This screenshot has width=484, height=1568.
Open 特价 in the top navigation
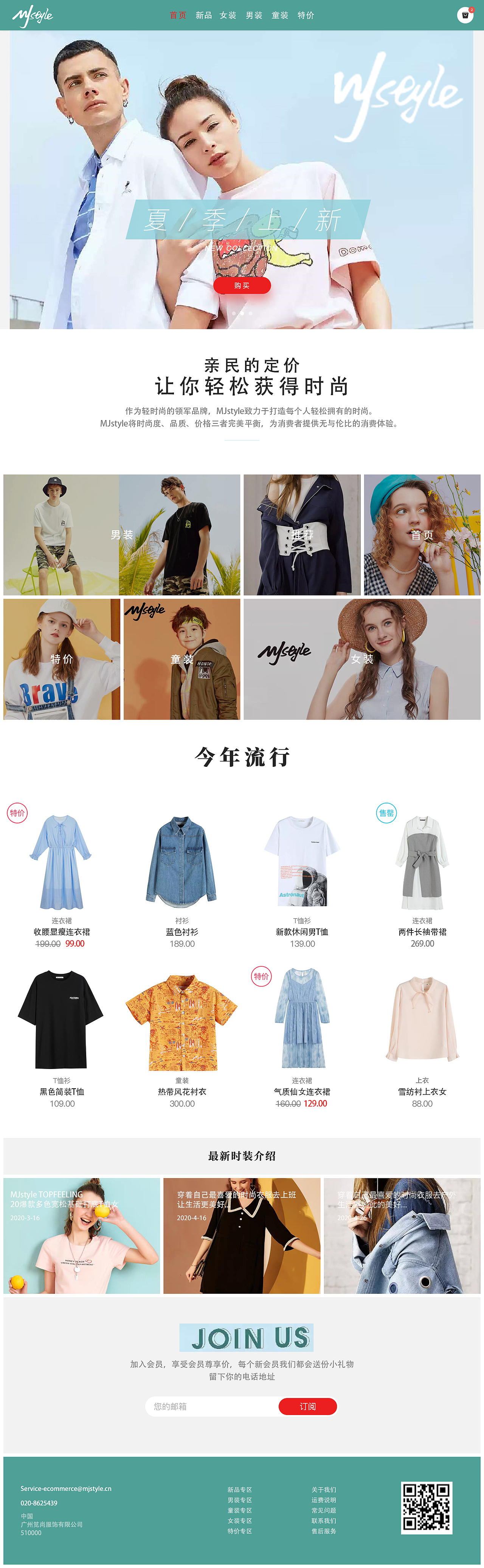(306, 15)
